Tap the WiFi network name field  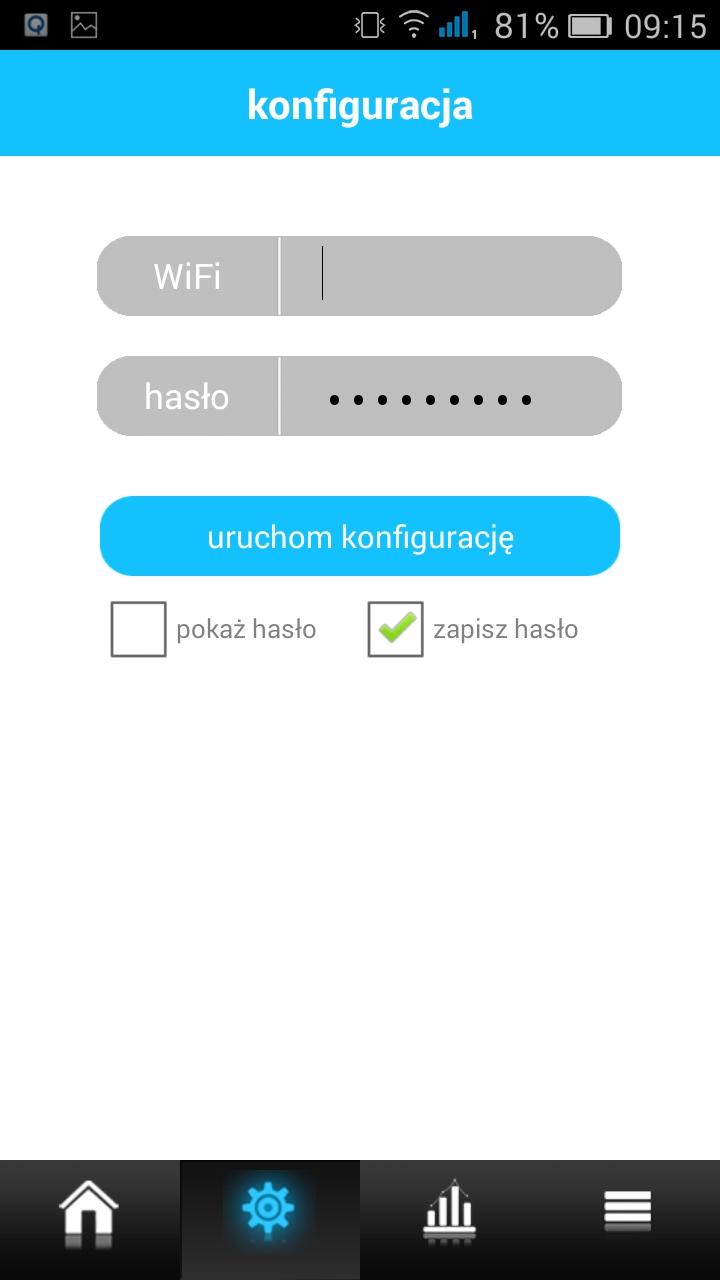451,276
